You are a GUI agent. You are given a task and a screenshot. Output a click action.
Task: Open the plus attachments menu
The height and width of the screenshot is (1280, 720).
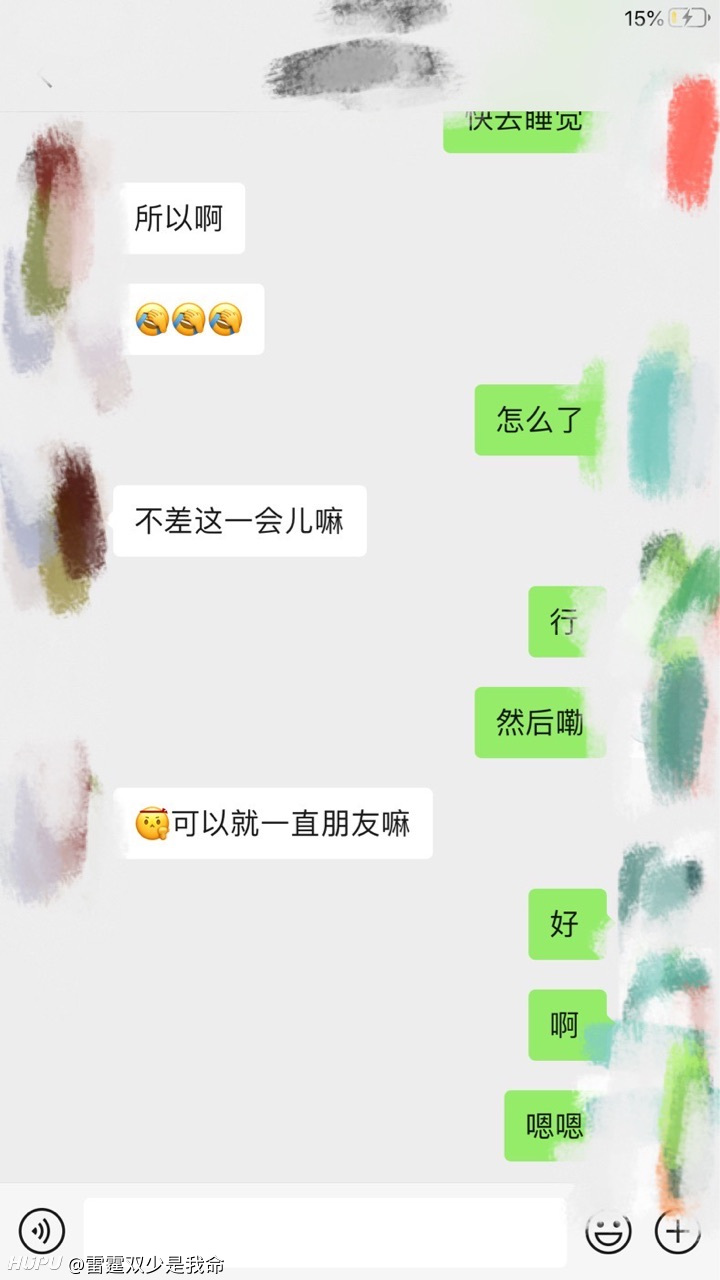(677, 1231)
